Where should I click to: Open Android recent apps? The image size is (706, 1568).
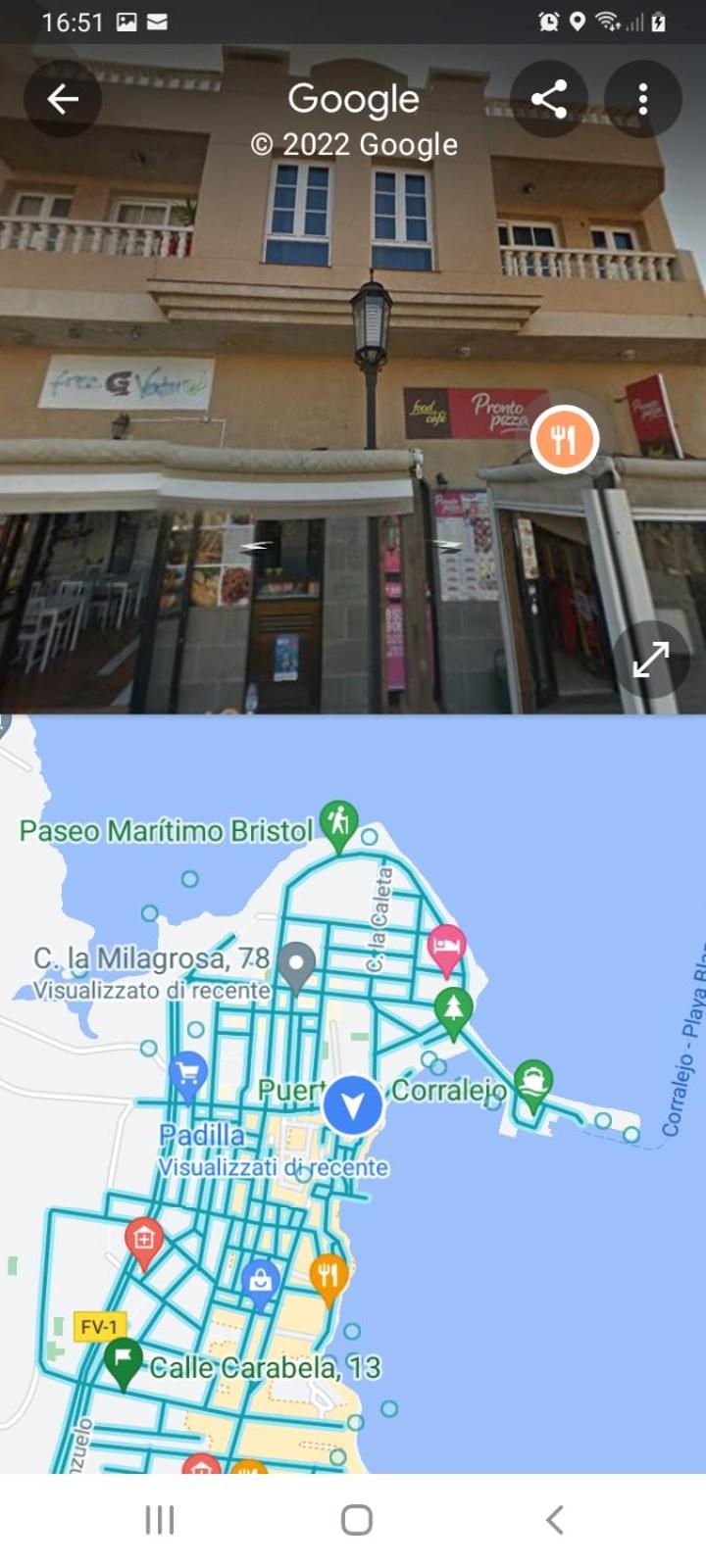click(x=160, y=1520)
